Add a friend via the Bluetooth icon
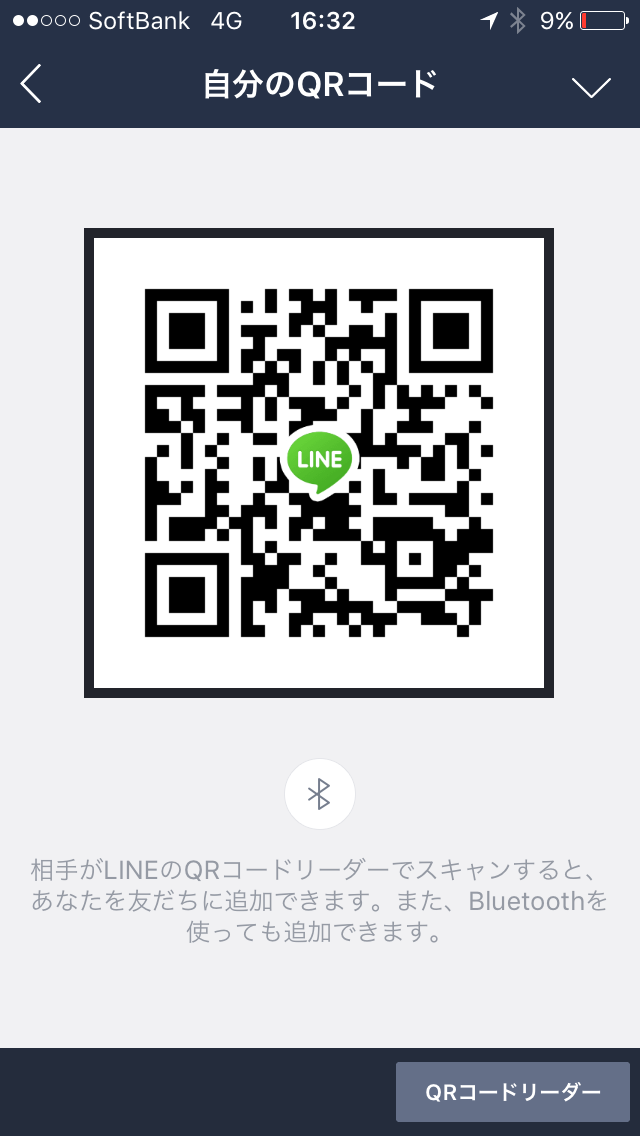640x1136 pixels. click(319, 794)
